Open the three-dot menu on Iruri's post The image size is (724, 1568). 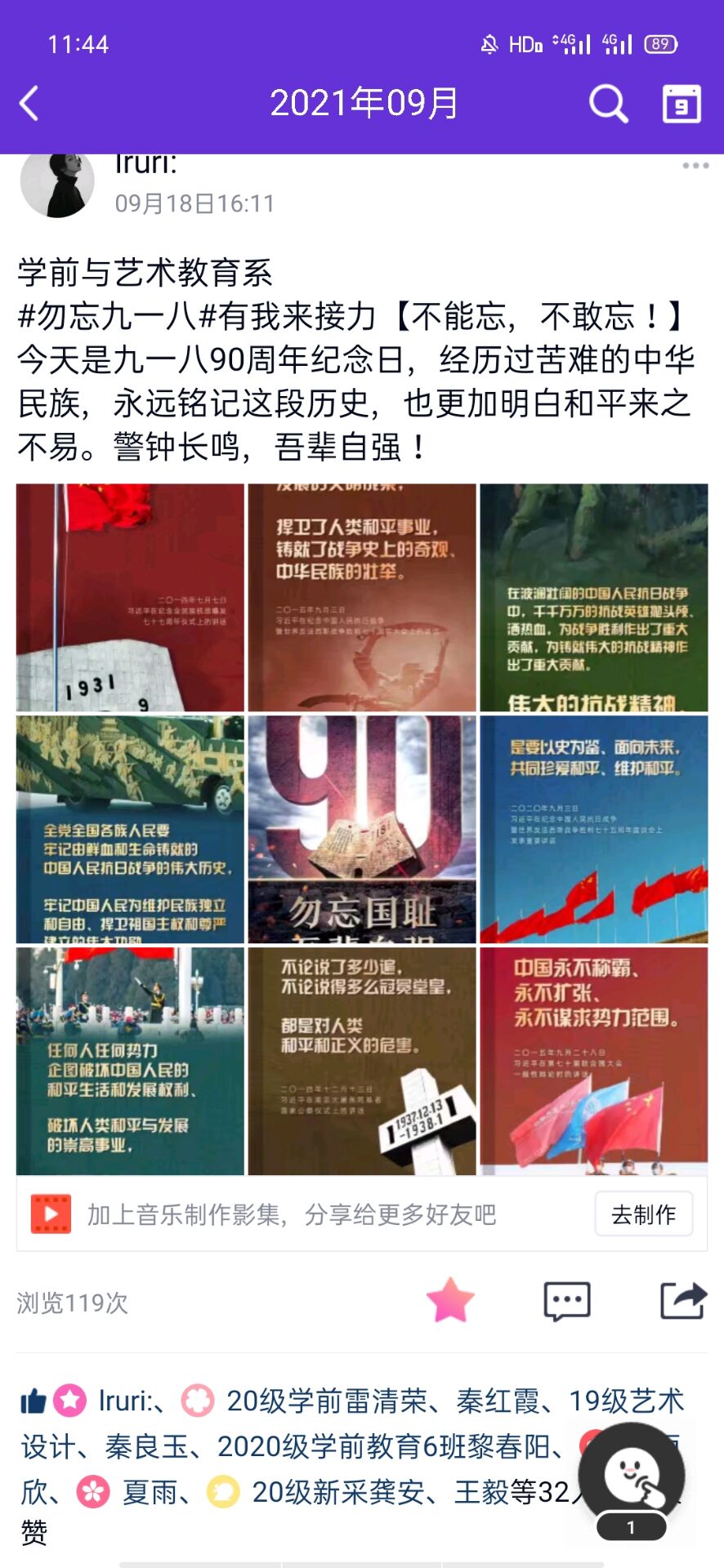(x=695, y=166)
